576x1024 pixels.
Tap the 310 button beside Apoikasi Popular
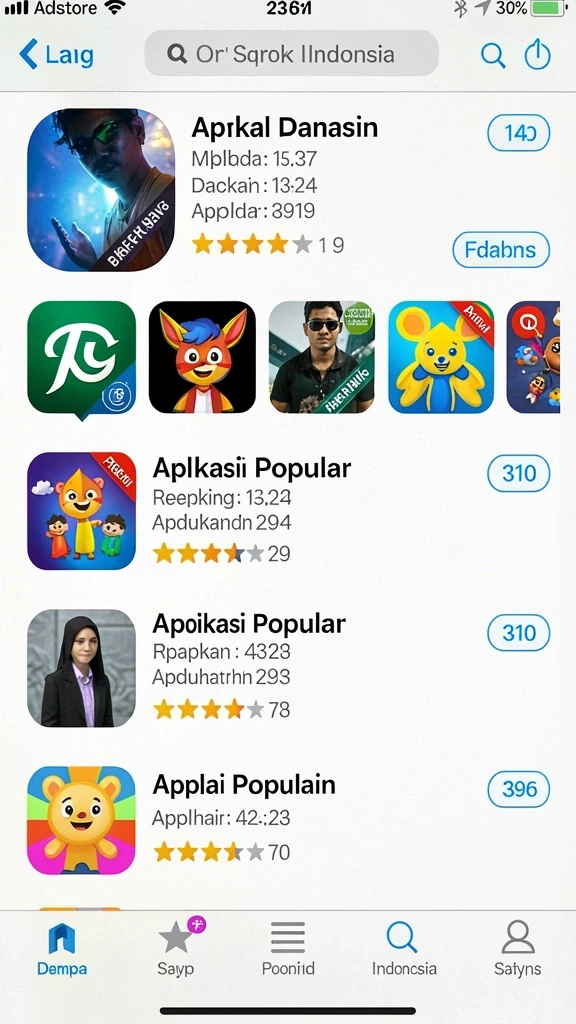click(519, 632)
